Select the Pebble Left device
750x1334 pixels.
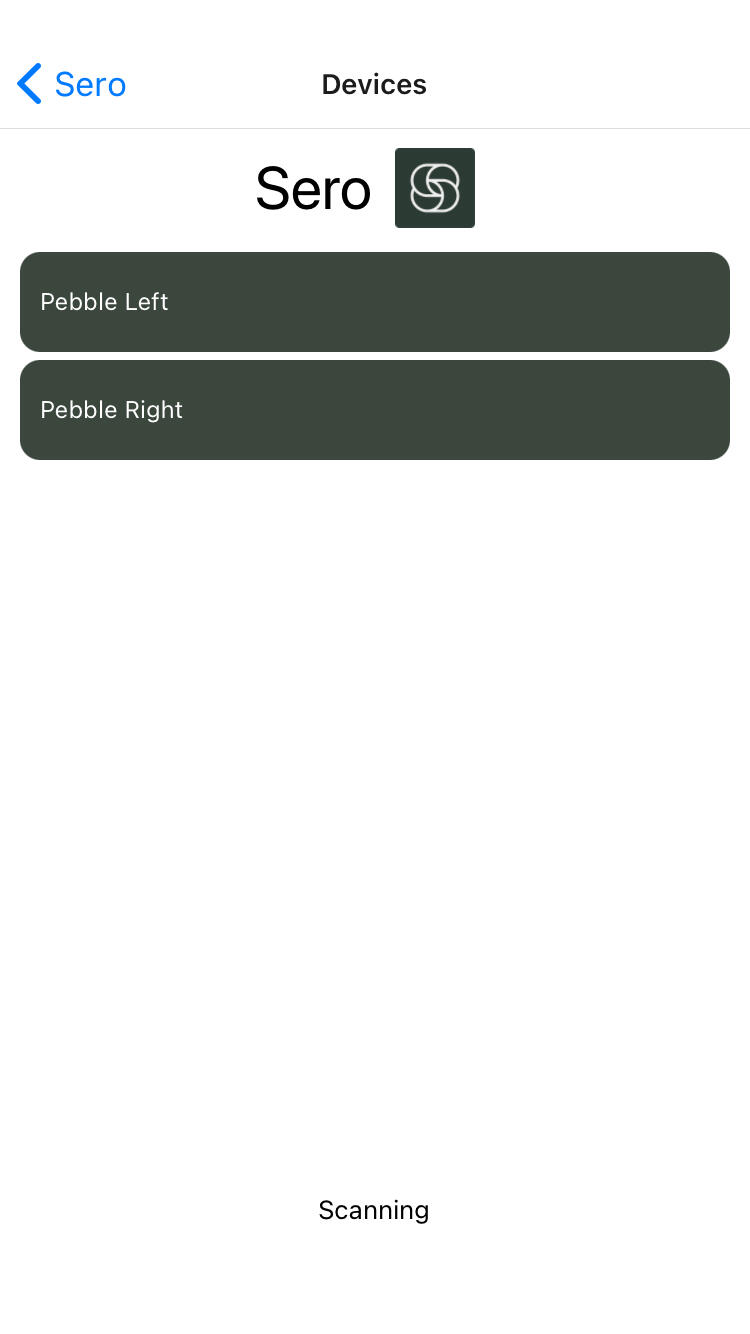(x=375, y=302)
